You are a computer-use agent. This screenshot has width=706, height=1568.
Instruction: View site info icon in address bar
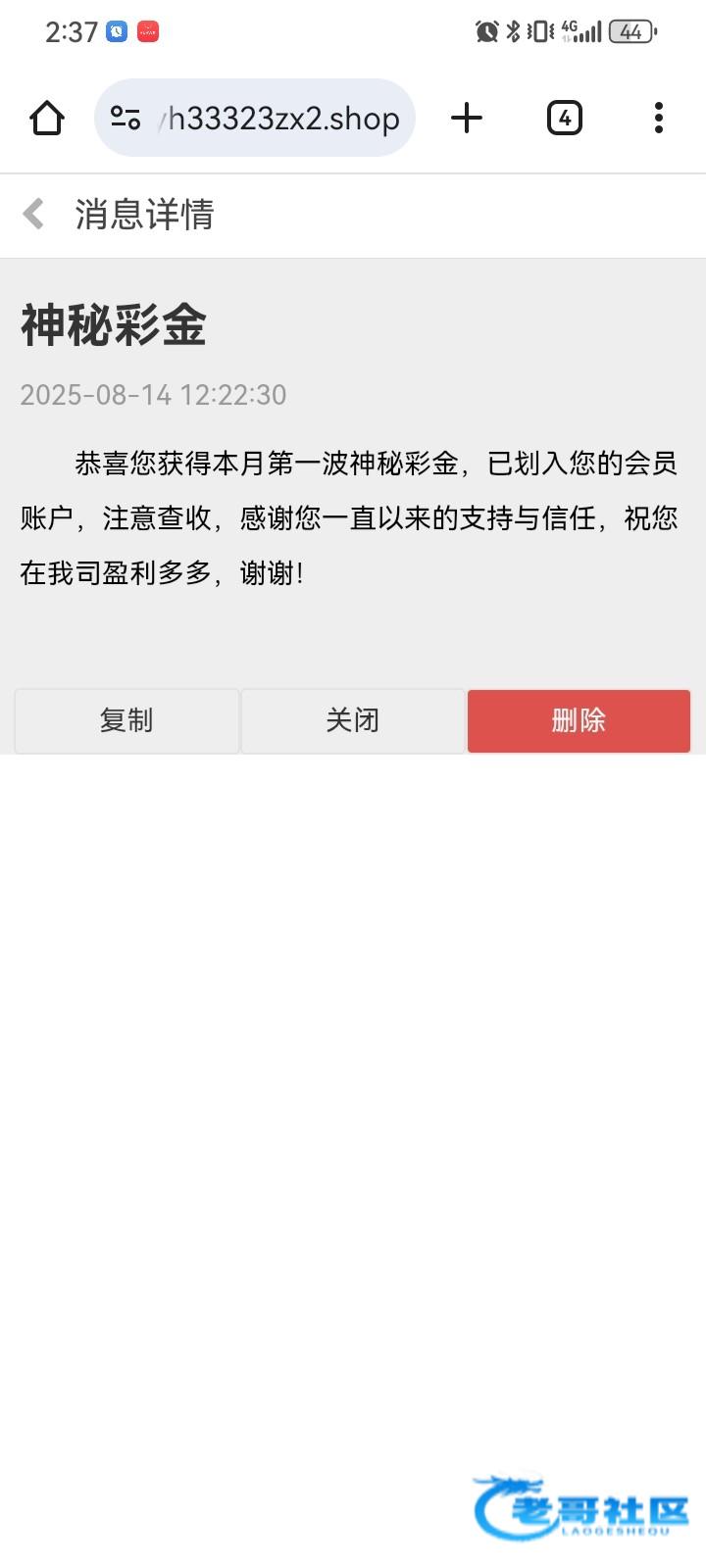tap(126, 119)
